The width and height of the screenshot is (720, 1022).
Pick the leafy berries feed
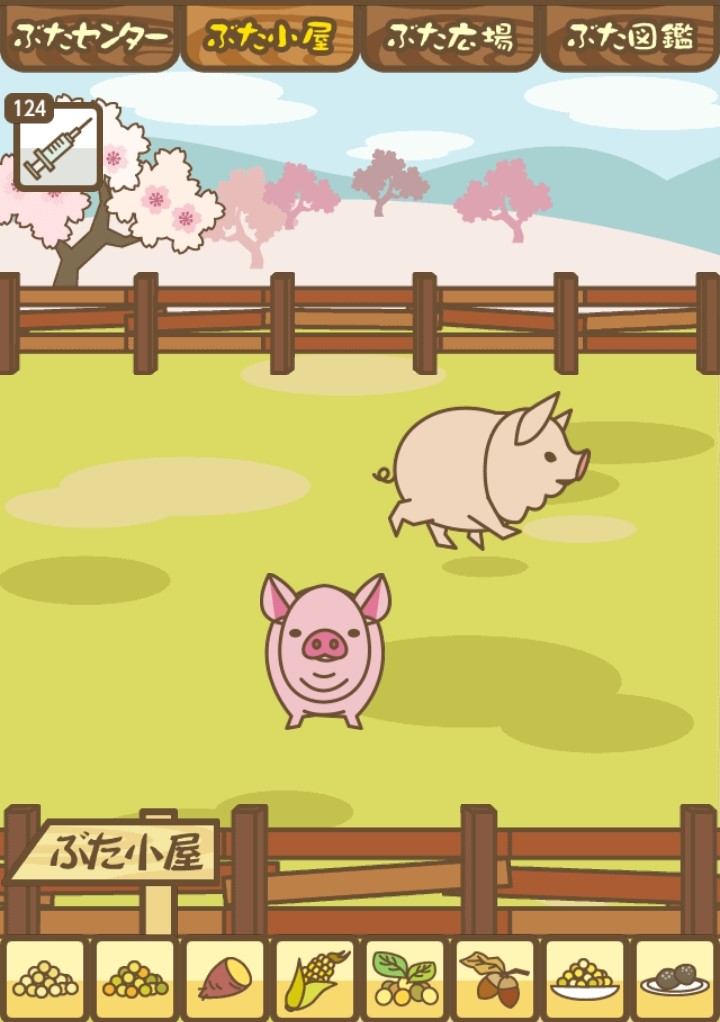(x=405, y=980)
